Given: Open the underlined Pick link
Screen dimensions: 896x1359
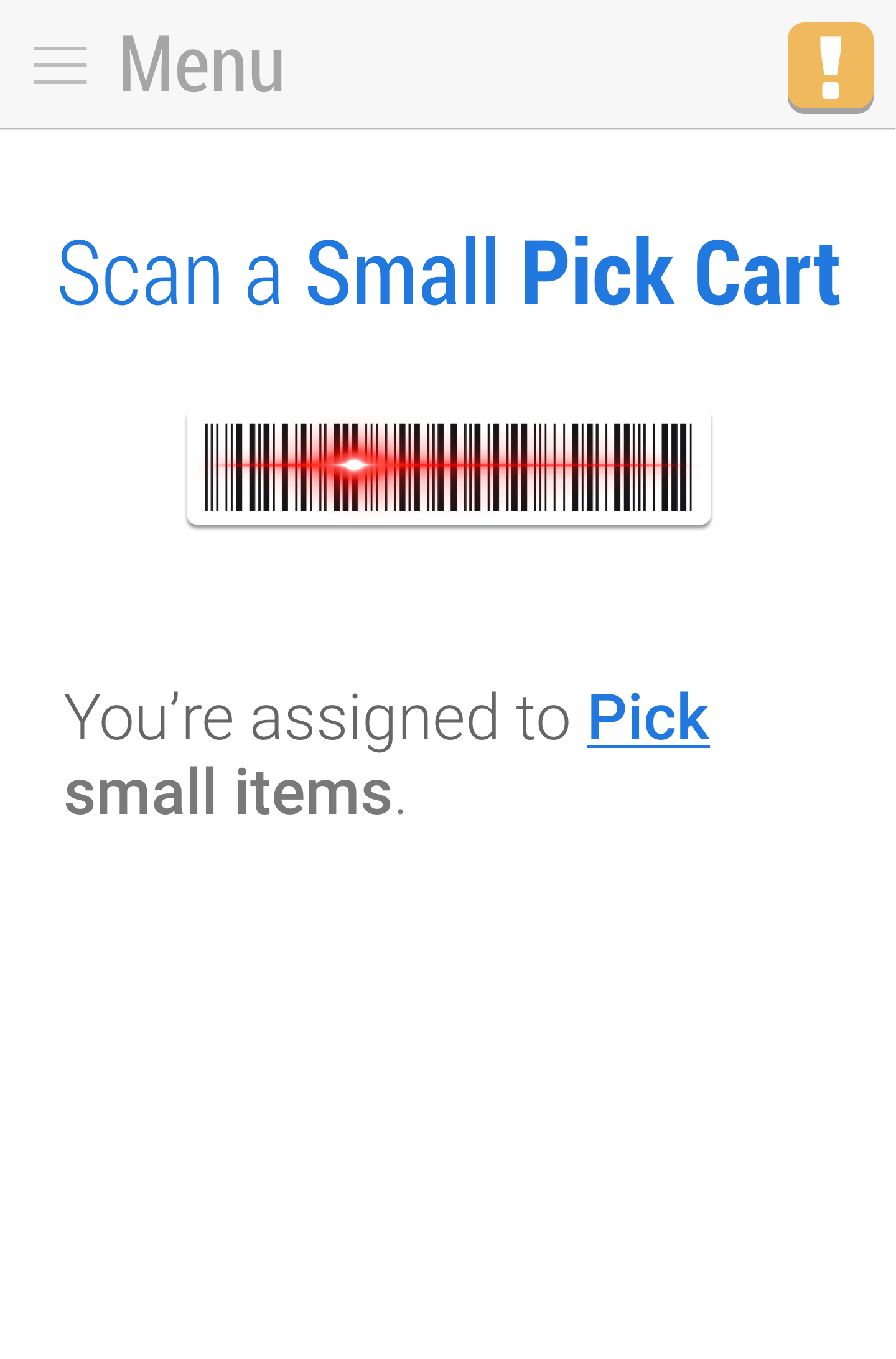Looking at the screenshot, I should point(648,718).
